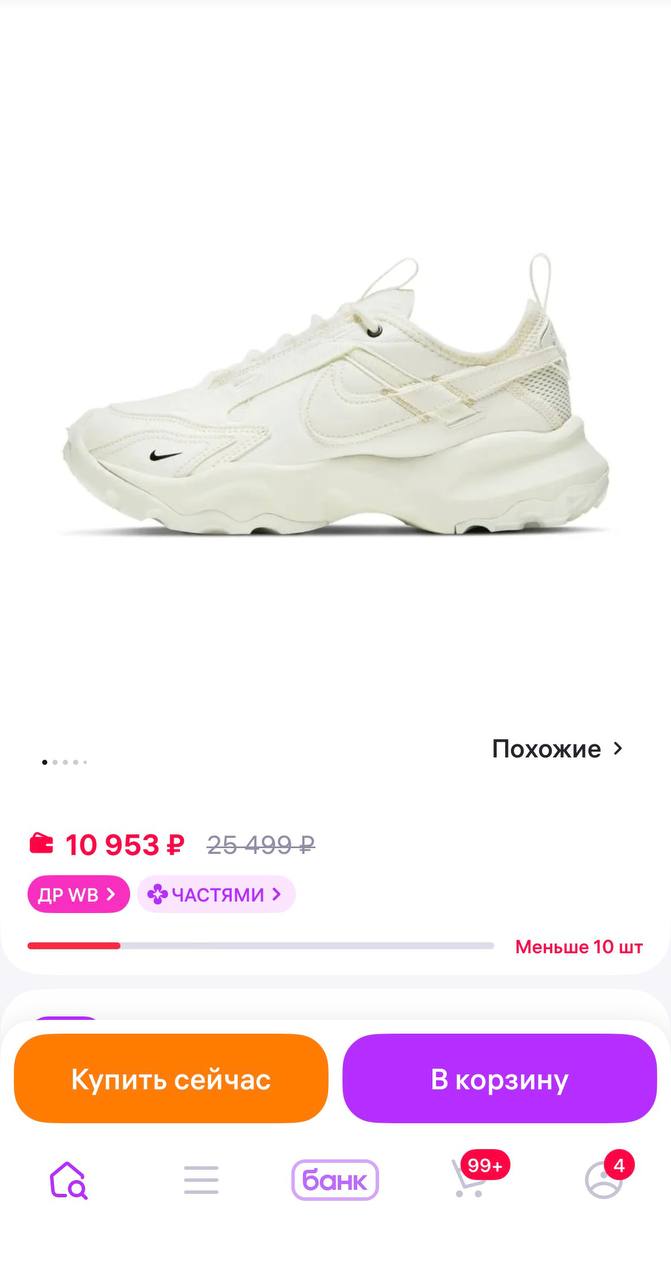Open the catalog menu tab

tap(201, 1180)
